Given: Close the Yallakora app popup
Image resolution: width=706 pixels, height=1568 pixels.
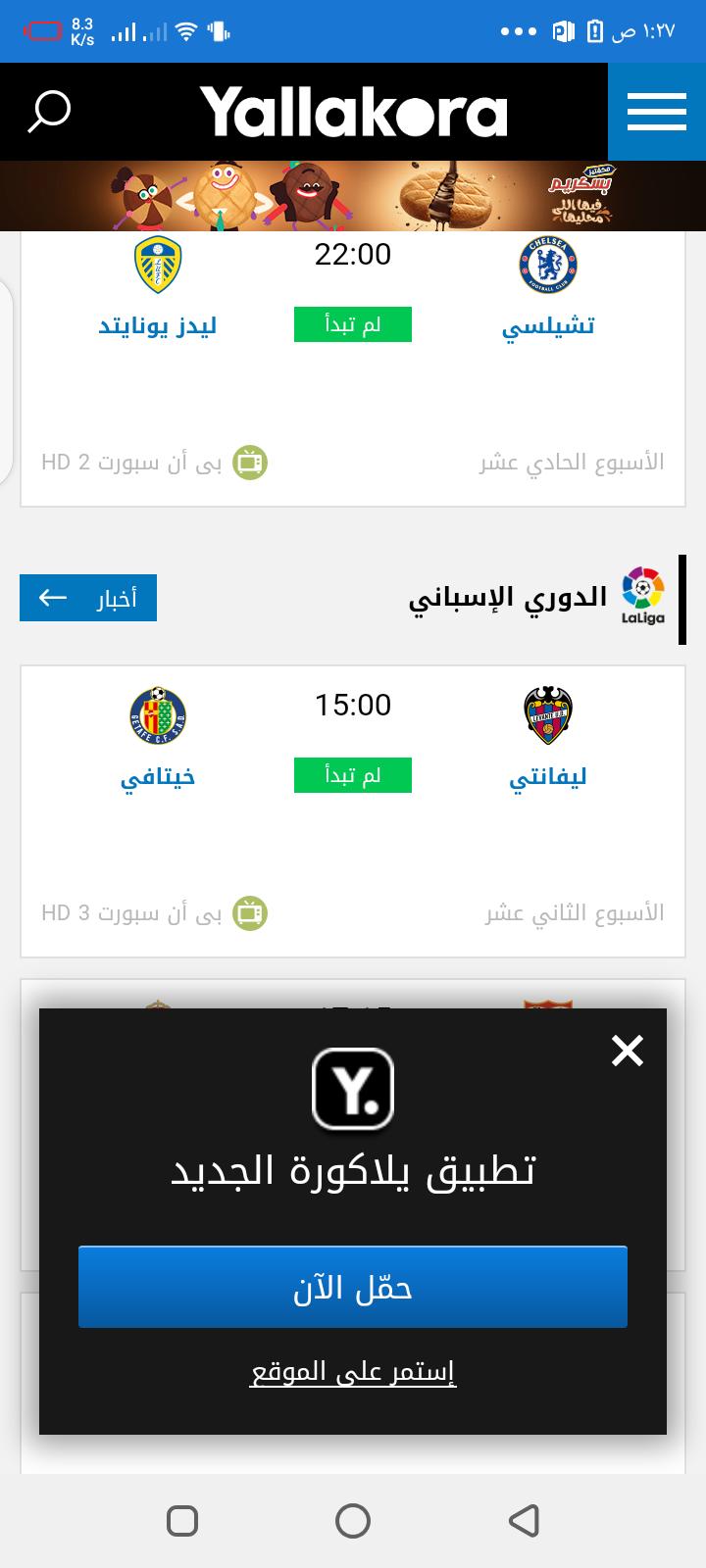Looking at the screenshot, I should tap(628, 1051).
